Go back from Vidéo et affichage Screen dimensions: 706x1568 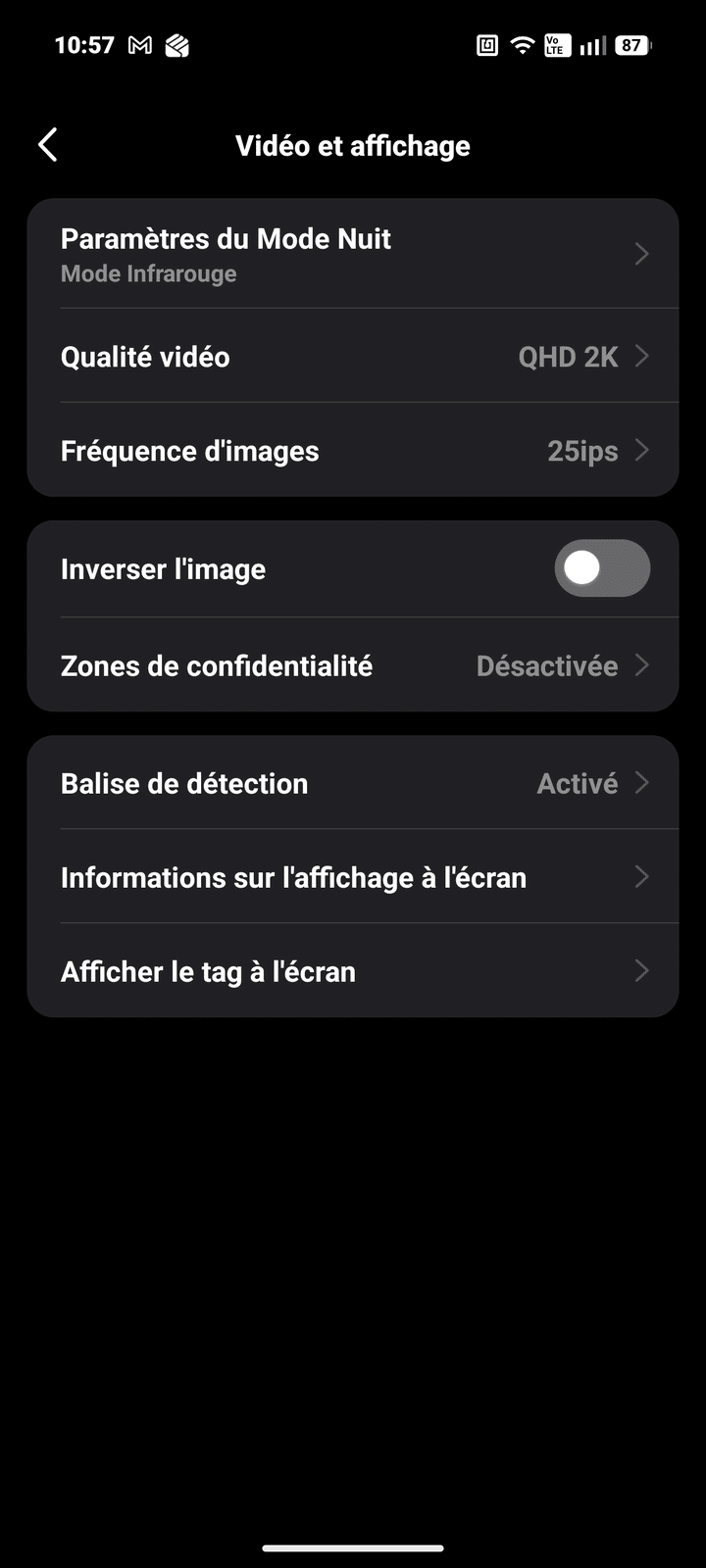click(x=47, y=145)
